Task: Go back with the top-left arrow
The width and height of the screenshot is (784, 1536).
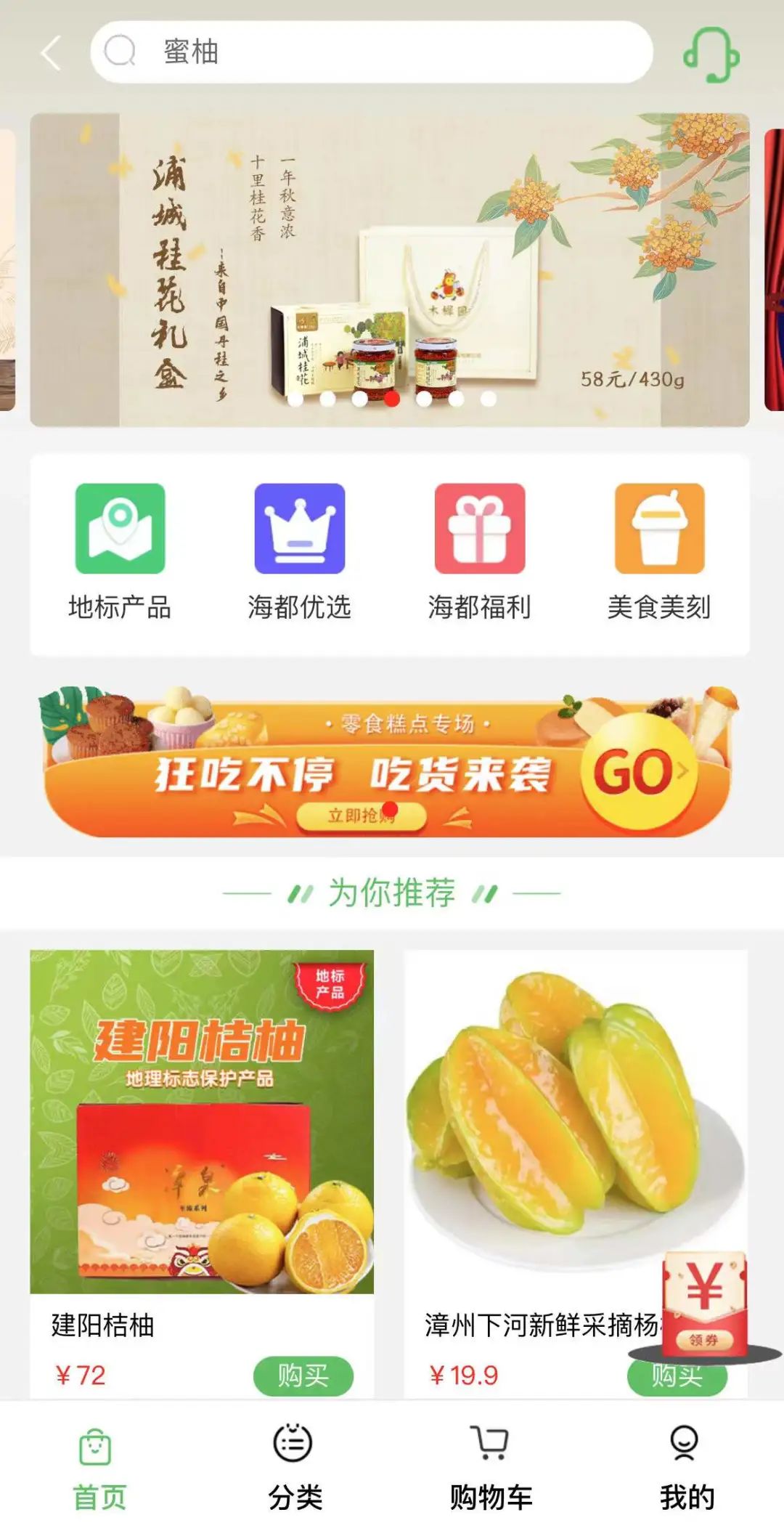Action: (x=51, y=53)
